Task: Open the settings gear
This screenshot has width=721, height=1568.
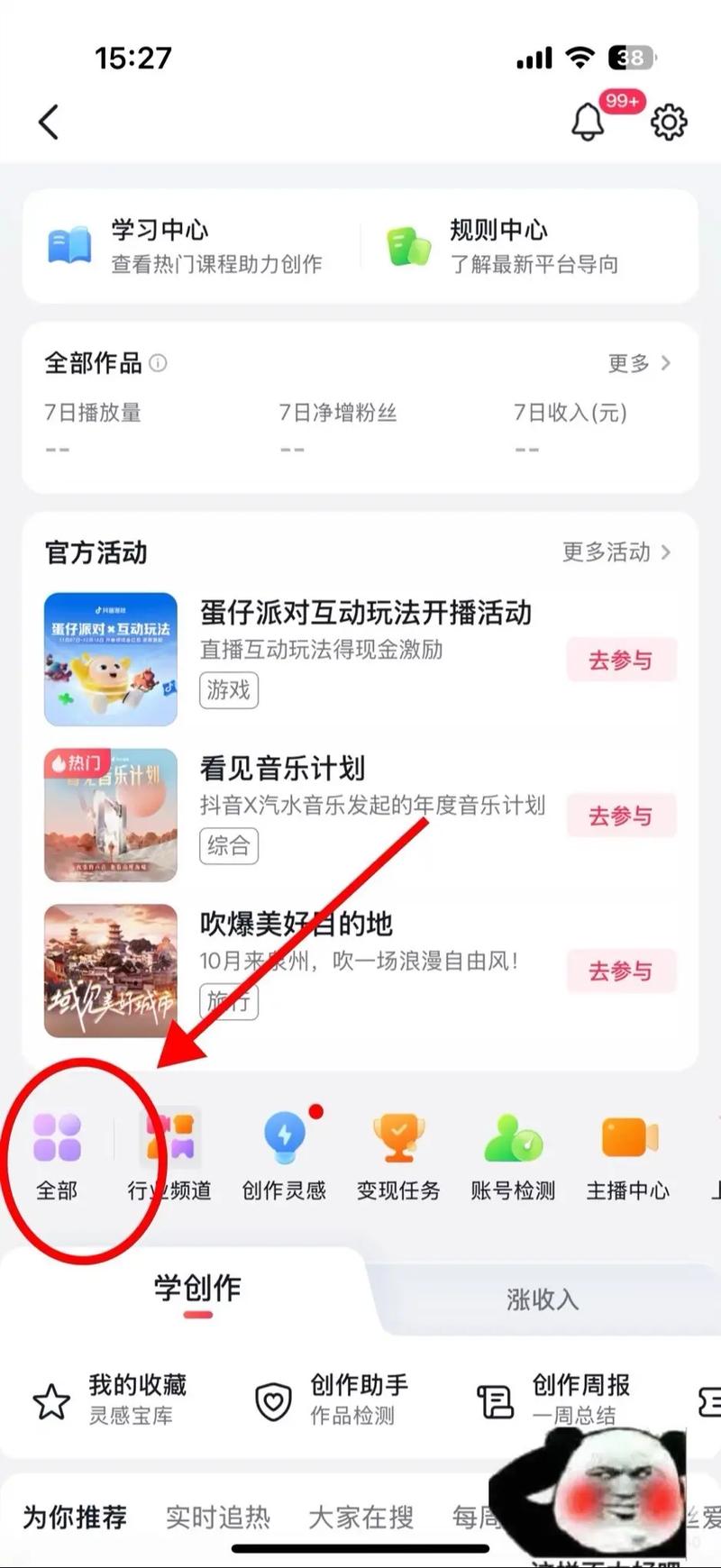Action: coord(667,122)
